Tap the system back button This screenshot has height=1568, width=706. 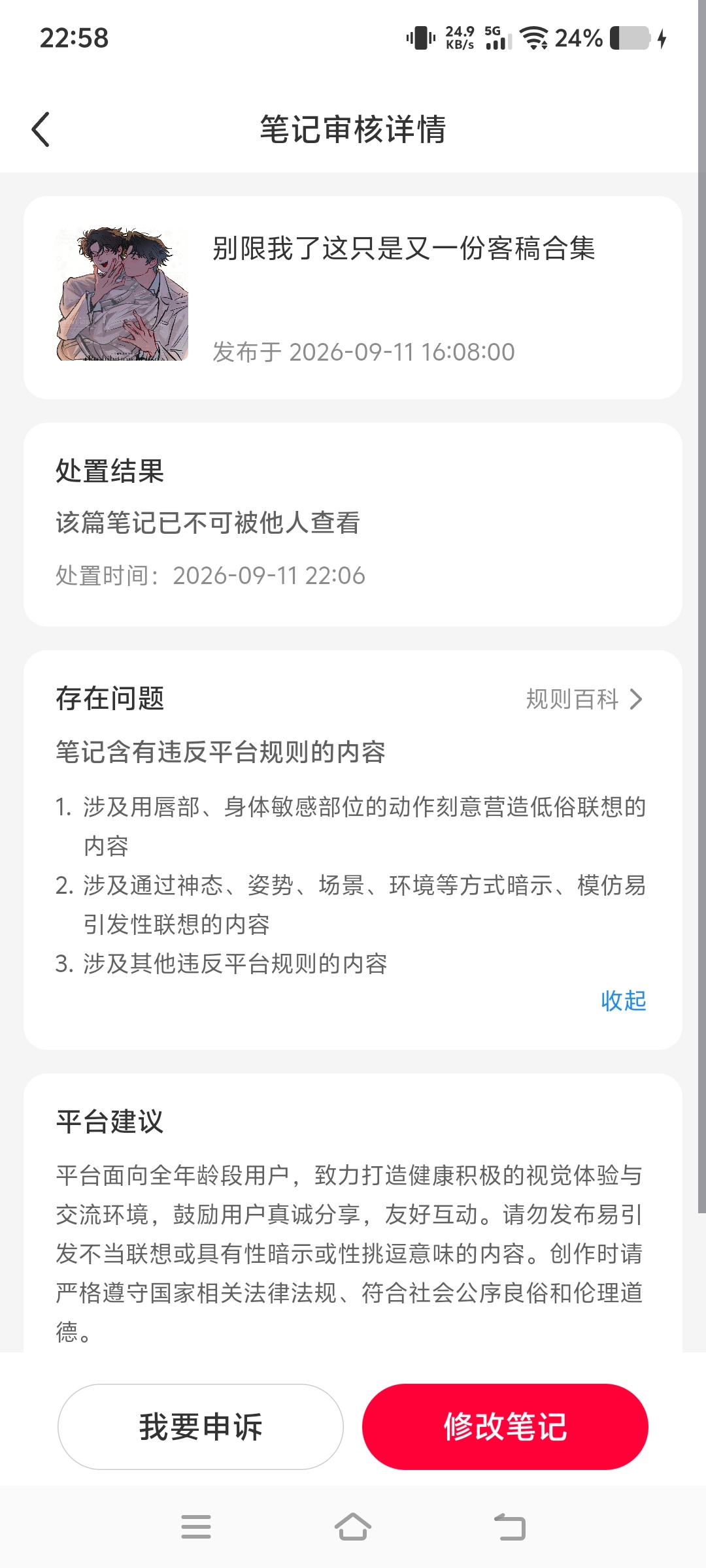tap(510, 1527)
